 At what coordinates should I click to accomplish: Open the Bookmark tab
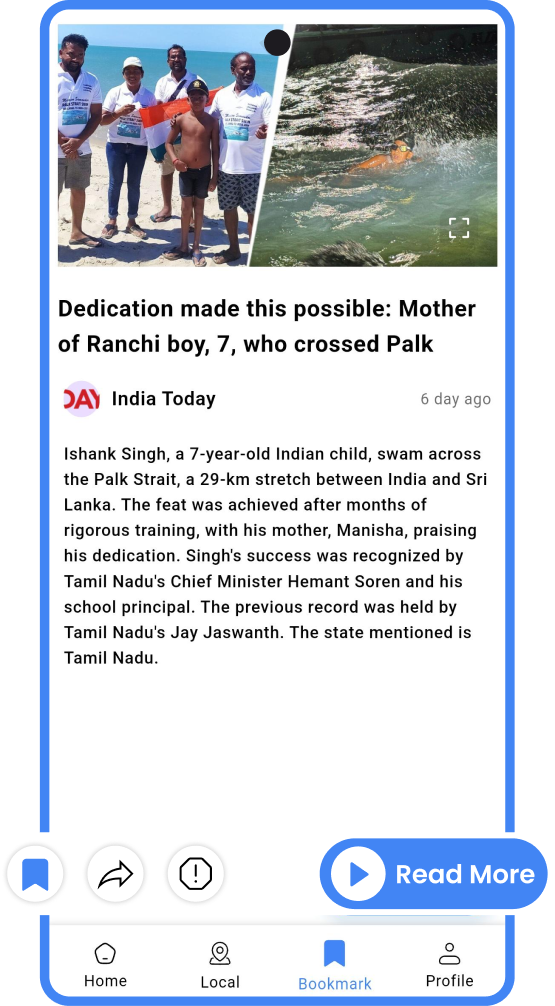pyautogui.click(x=335, y=966)
